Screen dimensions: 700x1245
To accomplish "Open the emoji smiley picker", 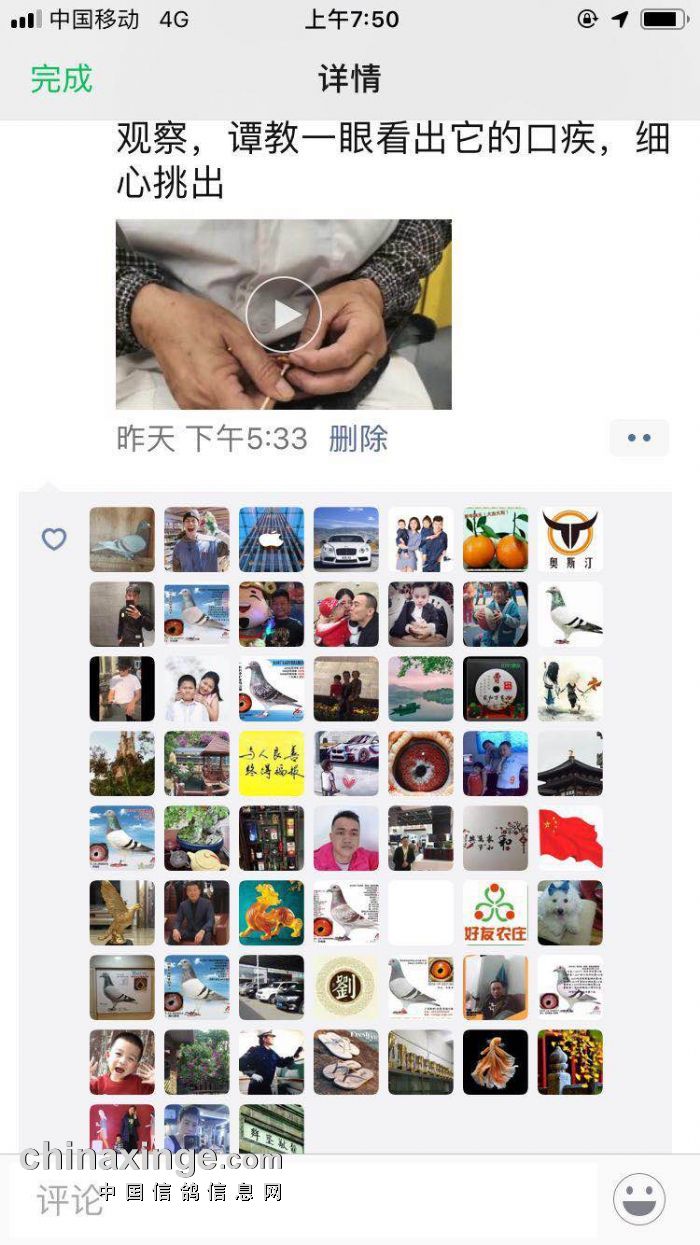I will [639, 1199].
